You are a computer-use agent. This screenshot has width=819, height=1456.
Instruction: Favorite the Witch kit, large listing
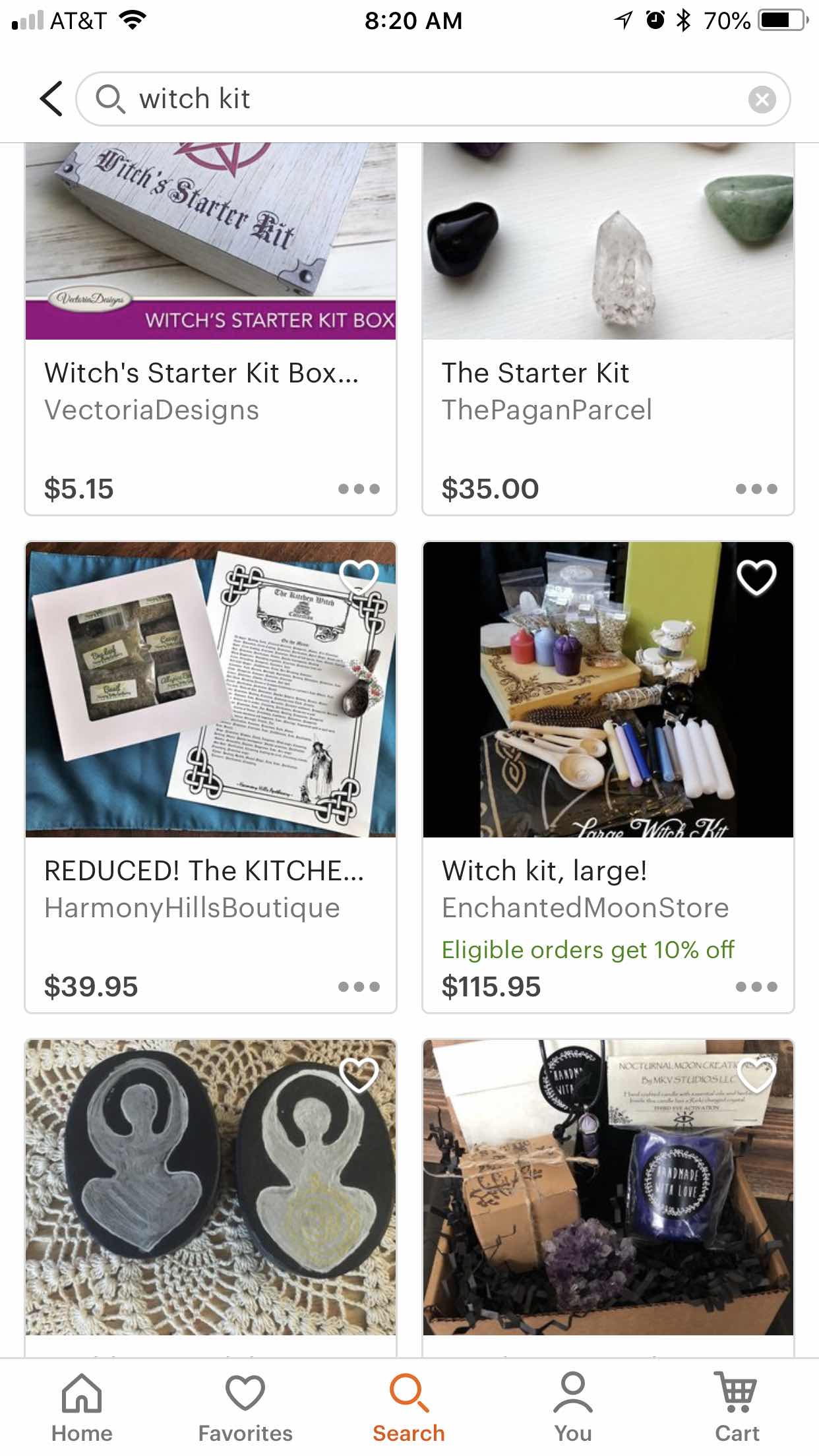756,577
